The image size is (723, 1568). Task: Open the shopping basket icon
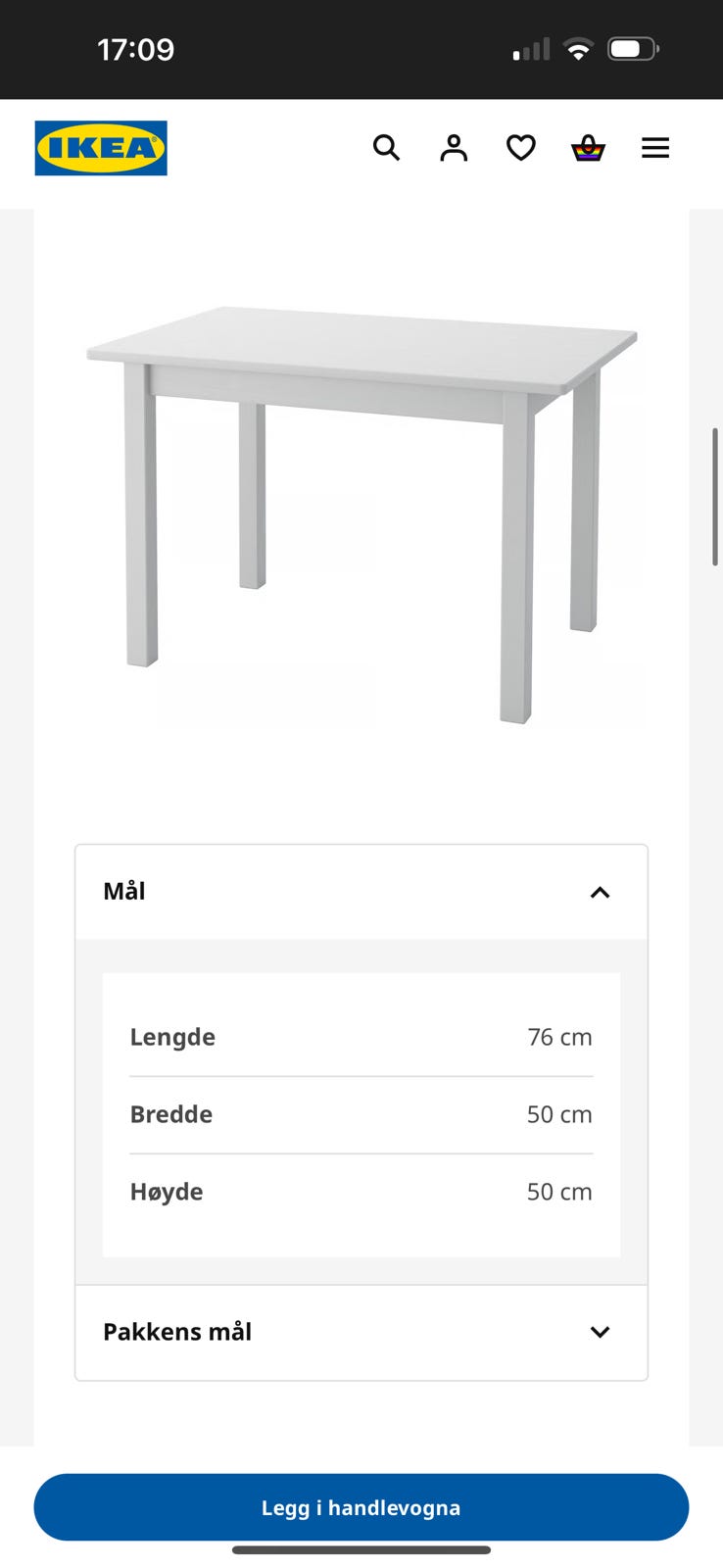588,148
